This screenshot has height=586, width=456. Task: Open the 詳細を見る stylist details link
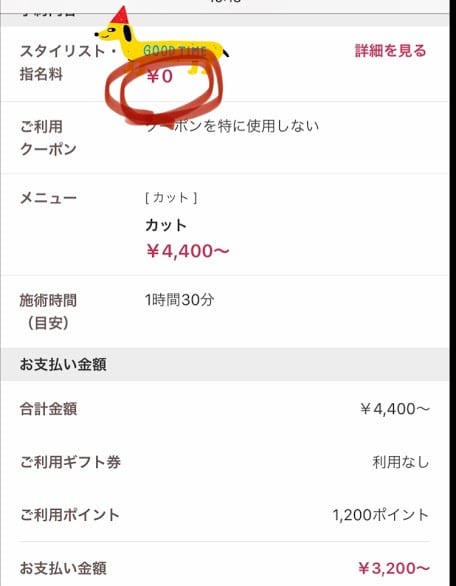[x=391, y=50]
